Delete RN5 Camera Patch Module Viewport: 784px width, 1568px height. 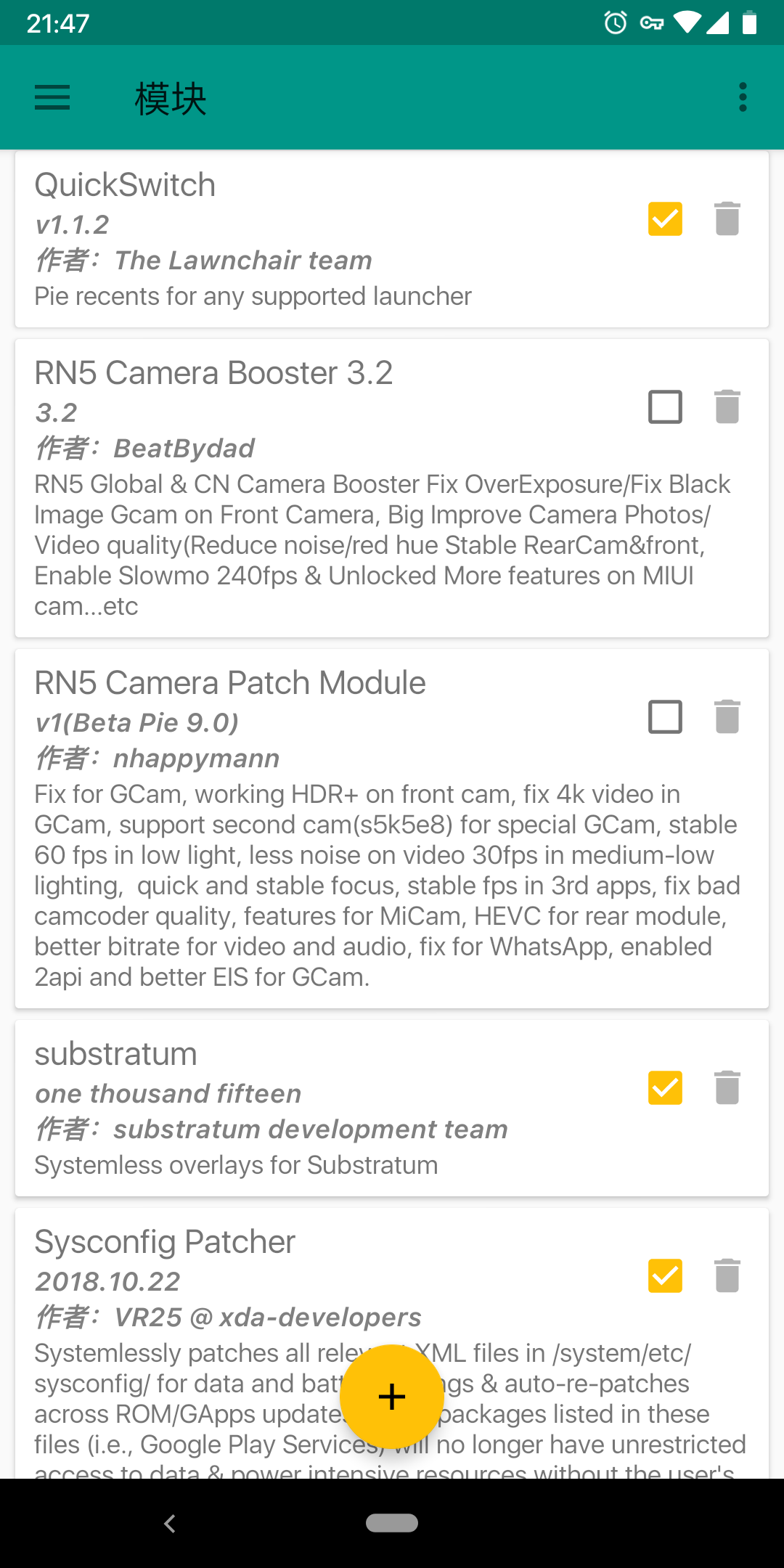pyautogui.click(x=727, y=716)
